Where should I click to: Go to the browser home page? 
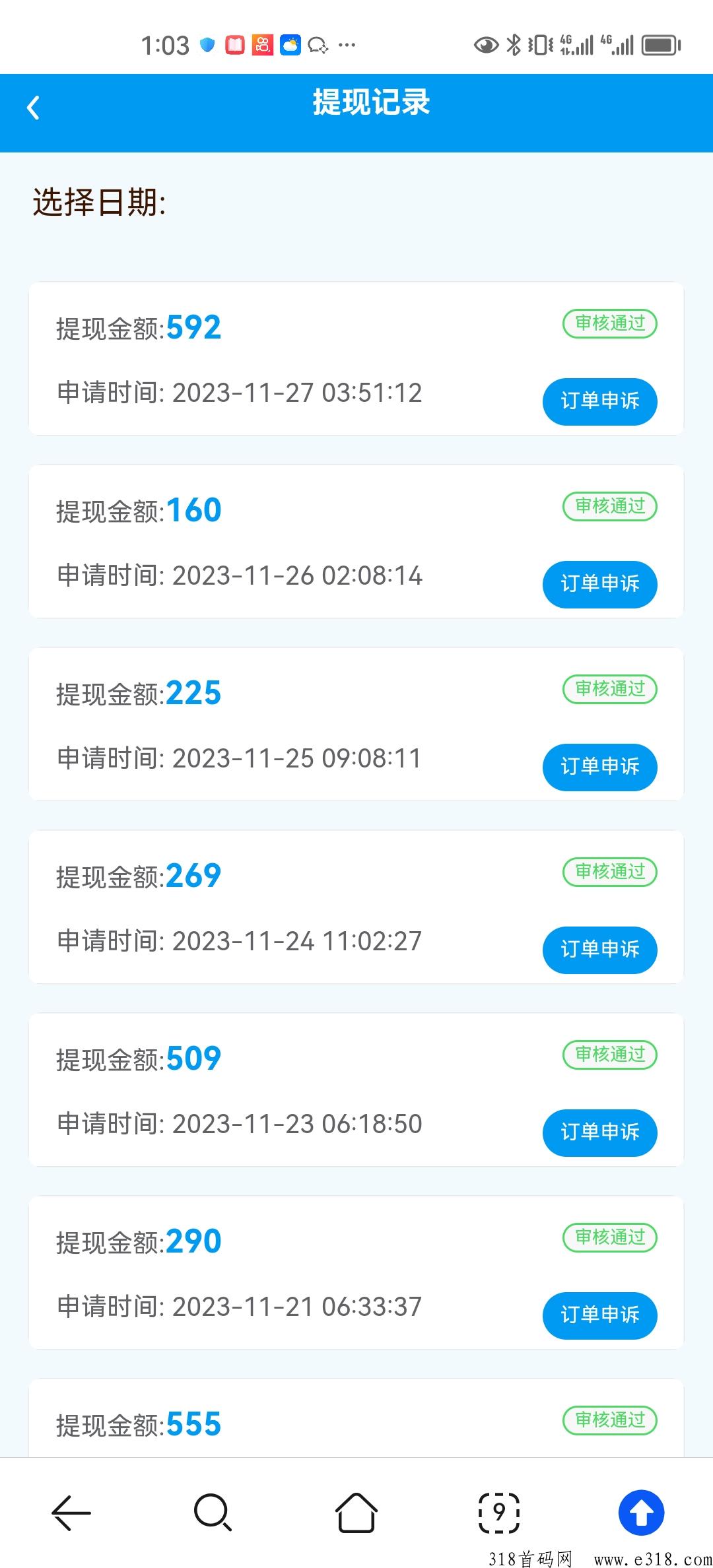click(x=356, y=1512)
